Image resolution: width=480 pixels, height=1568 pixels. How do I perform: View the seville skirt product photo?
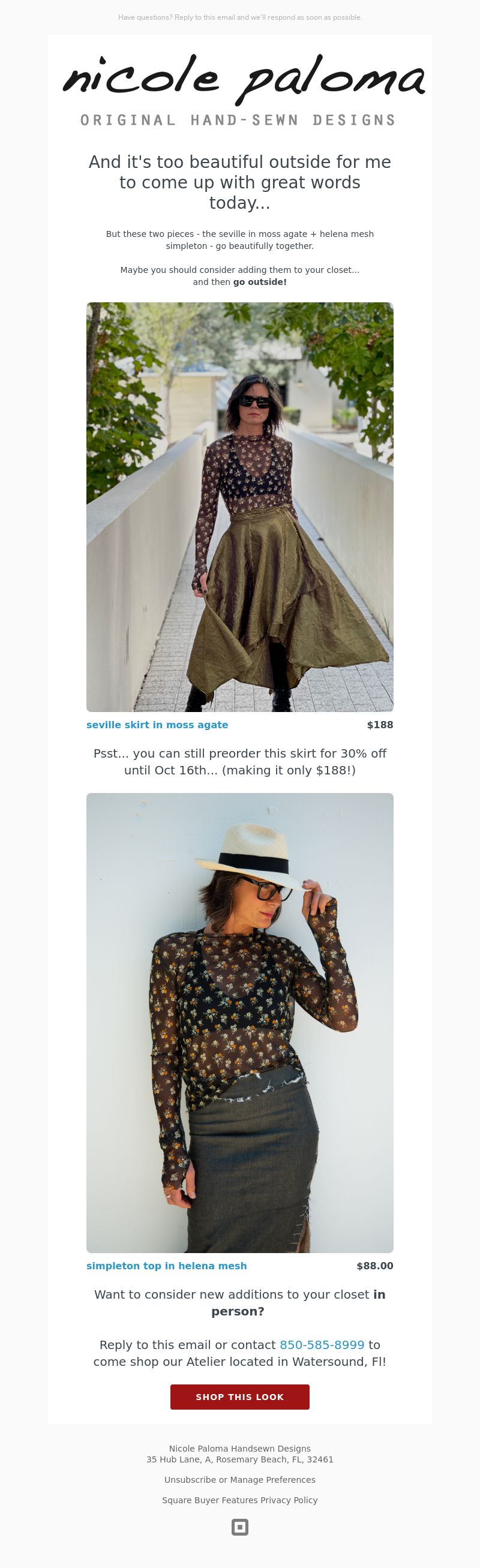(x=240, y=507)
